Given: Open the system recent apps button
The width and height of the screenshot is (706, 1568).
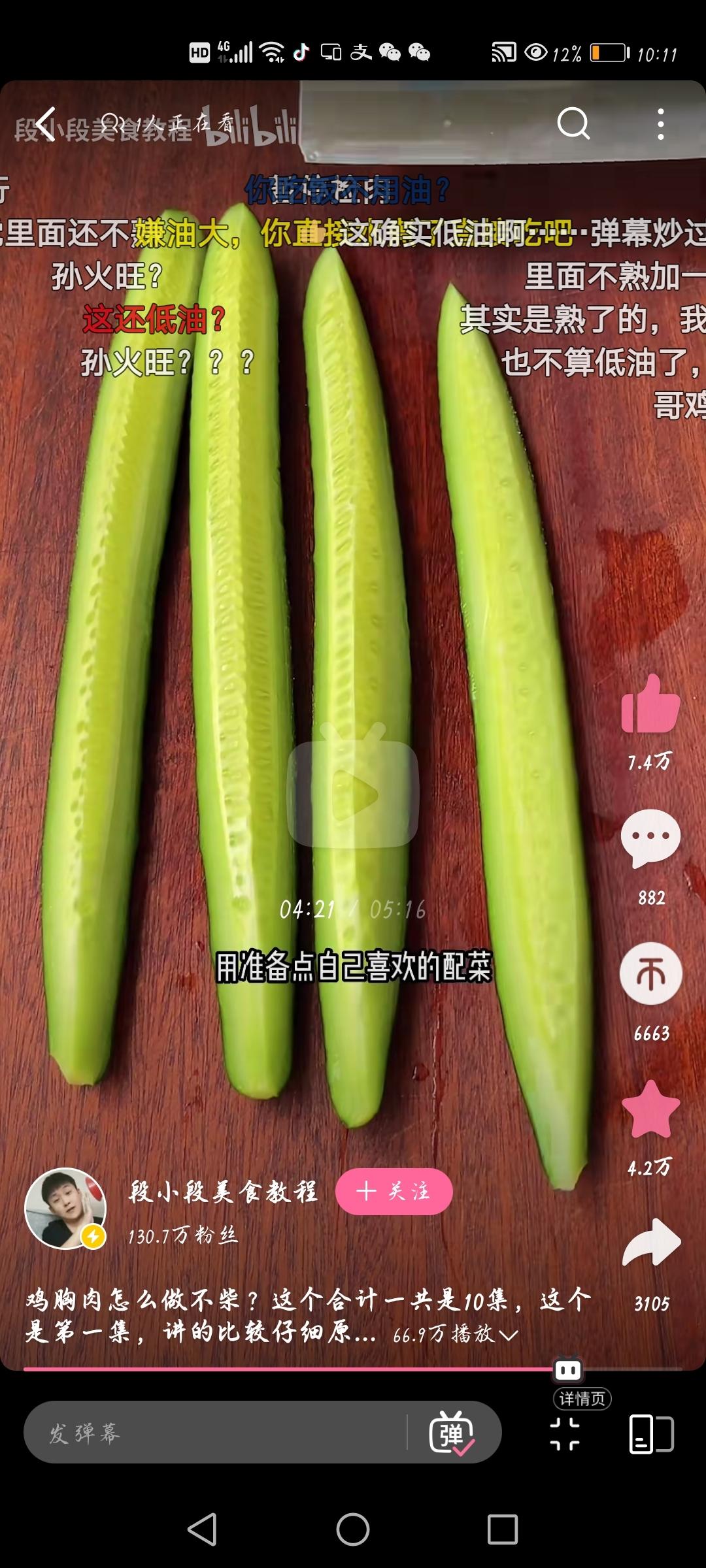Looking at the screenshot, I should (x=503, y=1529).
